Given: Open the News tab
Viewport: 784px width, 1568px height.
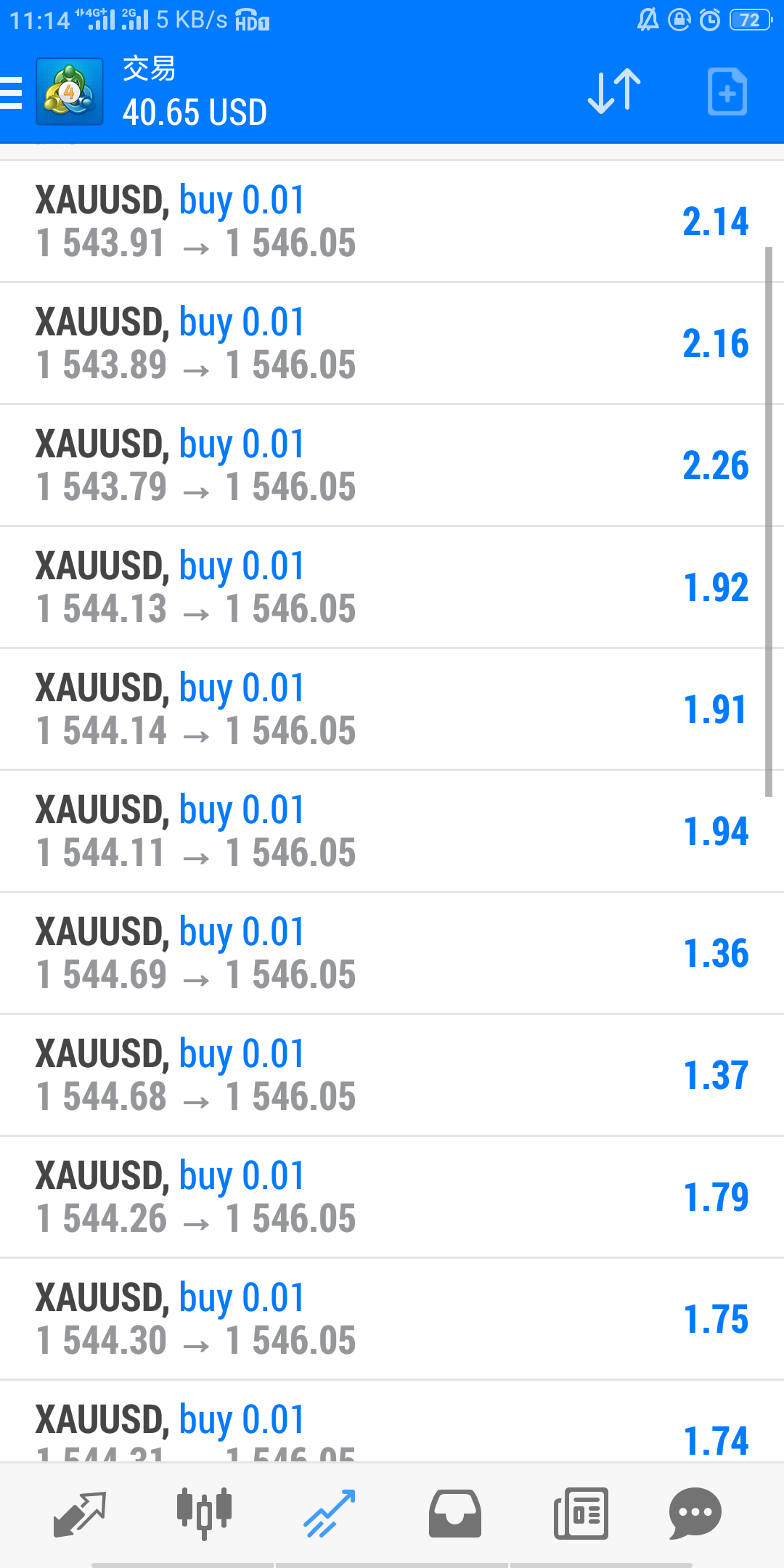Looking at the screenshot, I should [x=581, y=1514].
